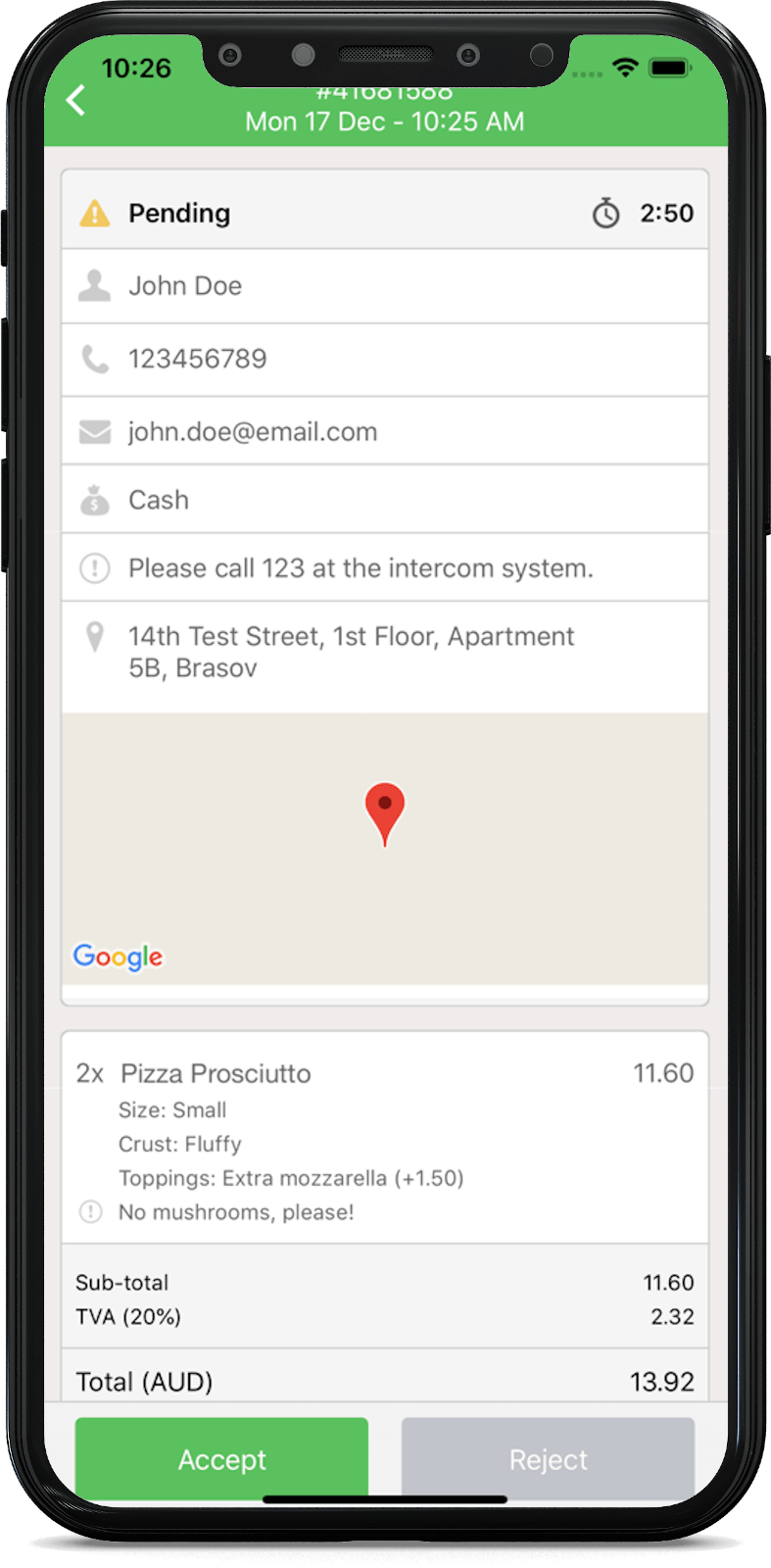Open the delivery location map
The image size is (771, 1568).
pos(384,848)
